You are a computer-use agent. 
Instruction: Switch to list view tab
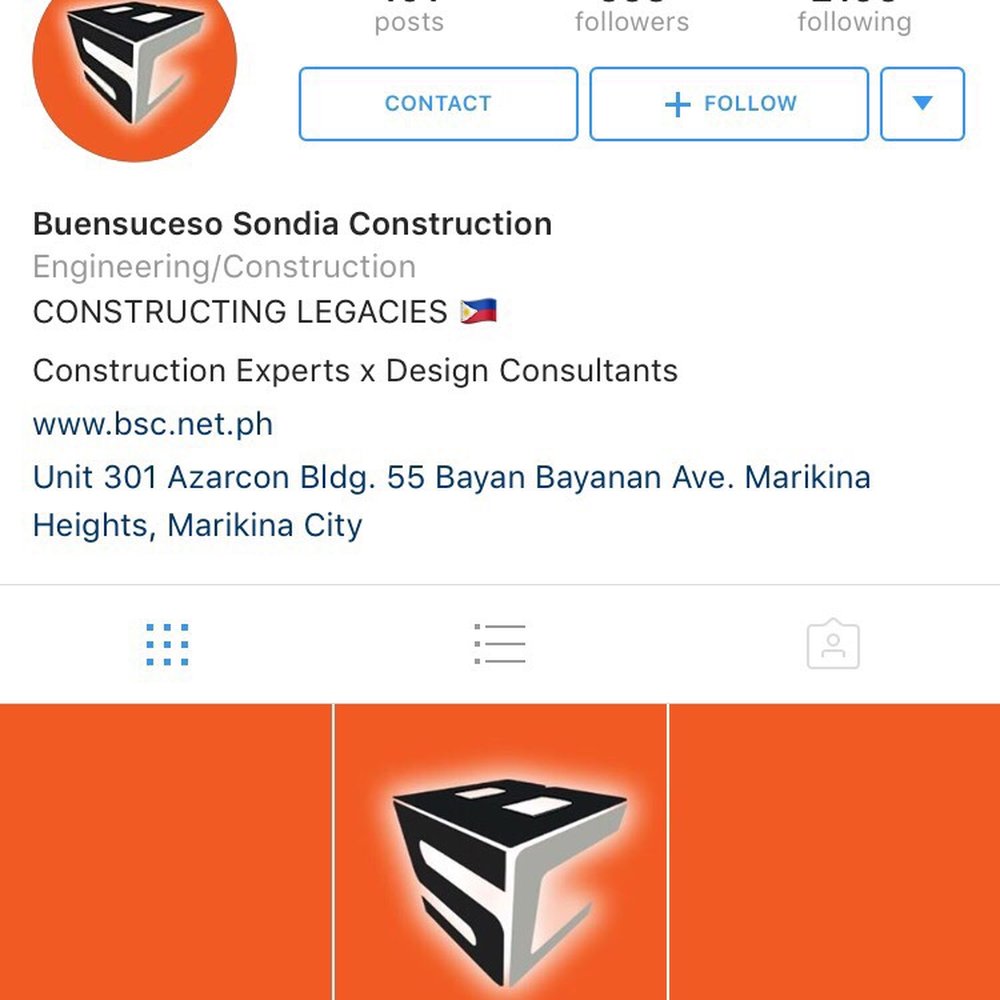click(500, 645)
